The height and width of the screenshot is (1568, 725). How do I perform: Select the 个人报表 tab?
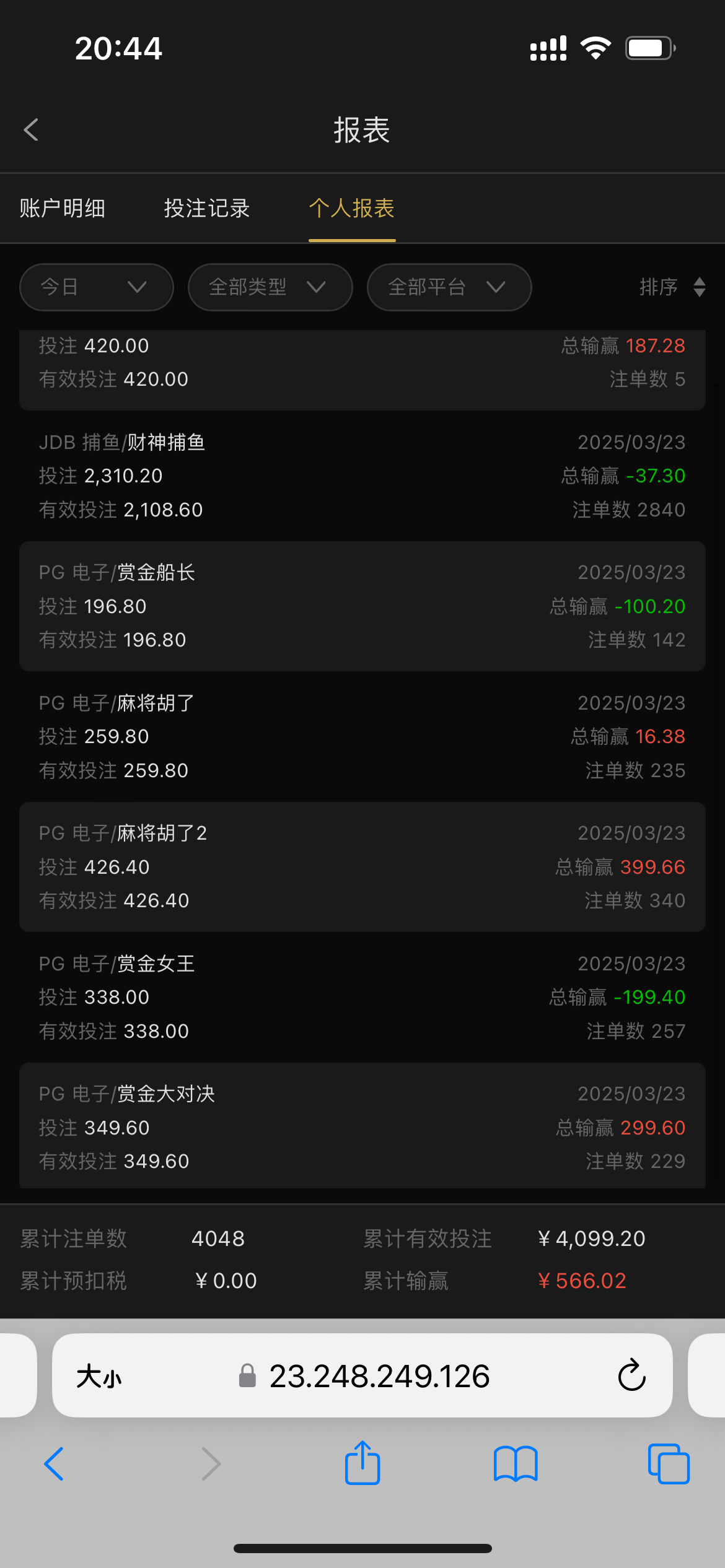352,209
